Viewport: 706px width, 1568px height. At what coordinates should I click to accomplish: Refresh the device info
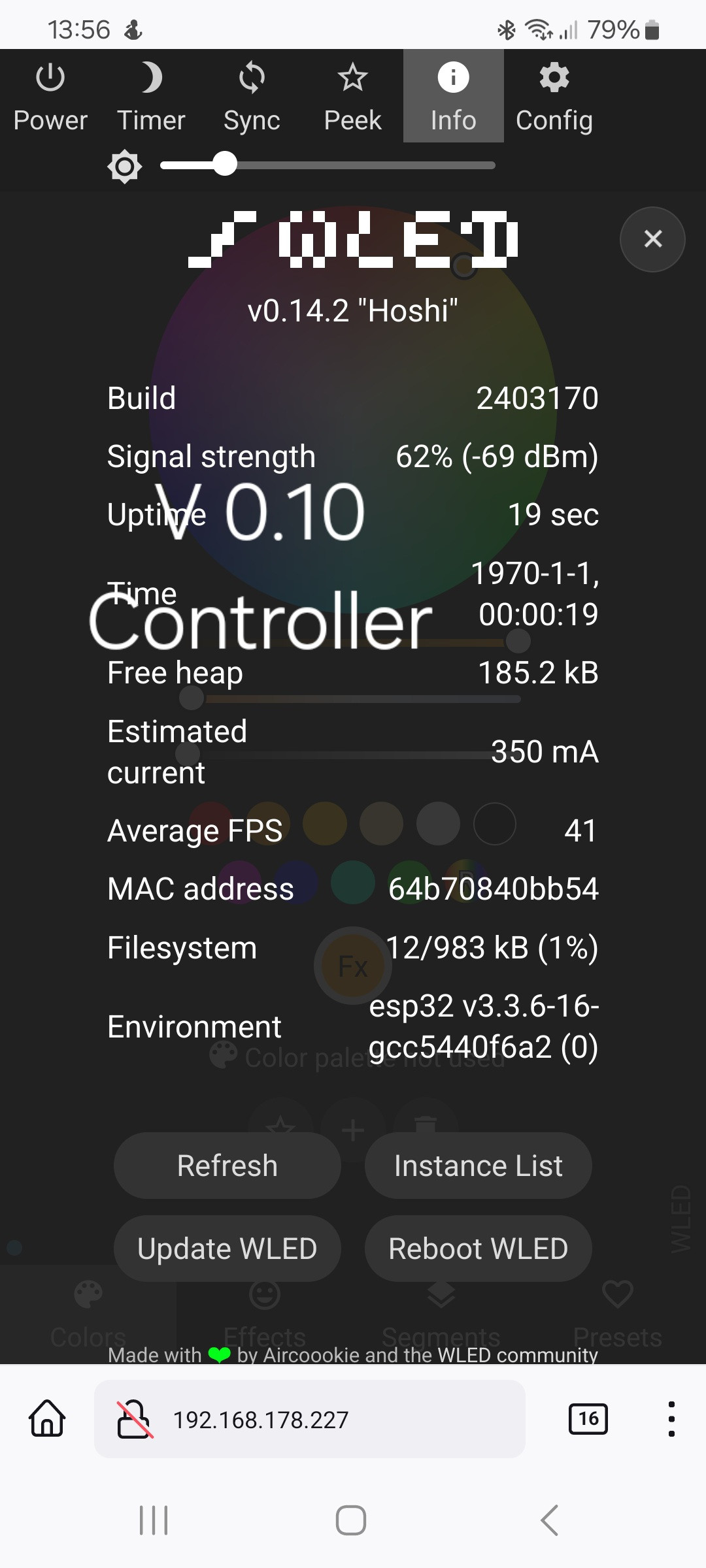pyautogui.click(x=227, y=1166)
